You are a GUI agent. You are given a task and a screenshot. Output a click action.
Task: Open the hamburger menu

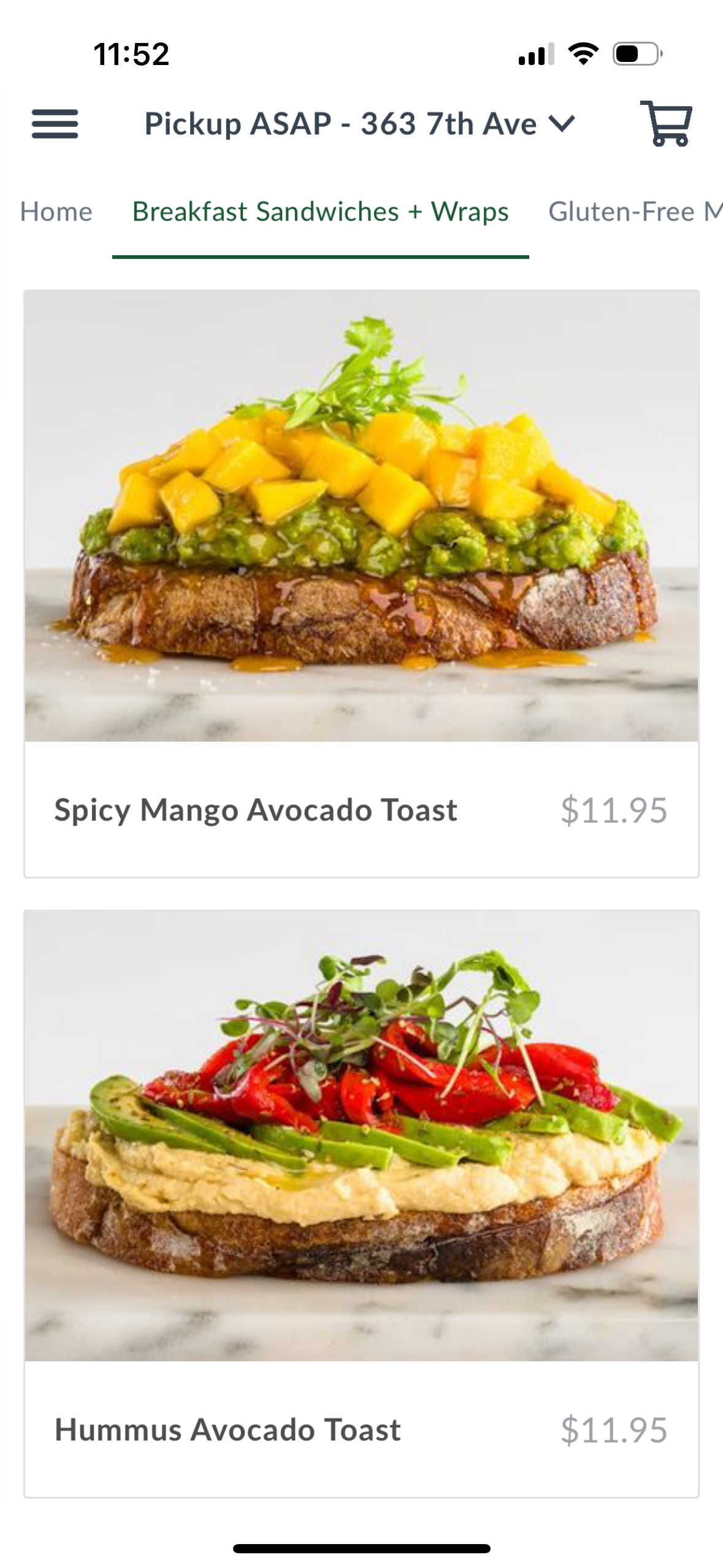coord(55,124)
